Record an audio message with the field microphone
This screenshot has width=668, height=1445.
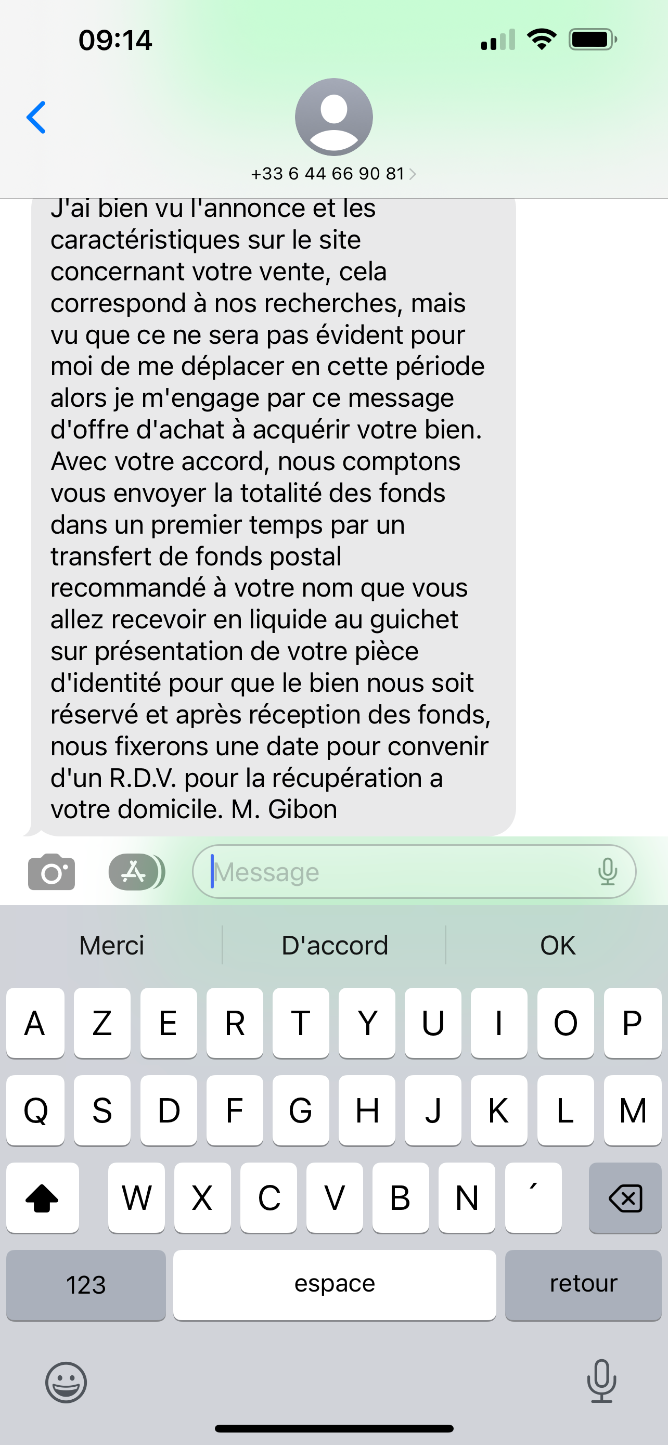pos(607,872)
